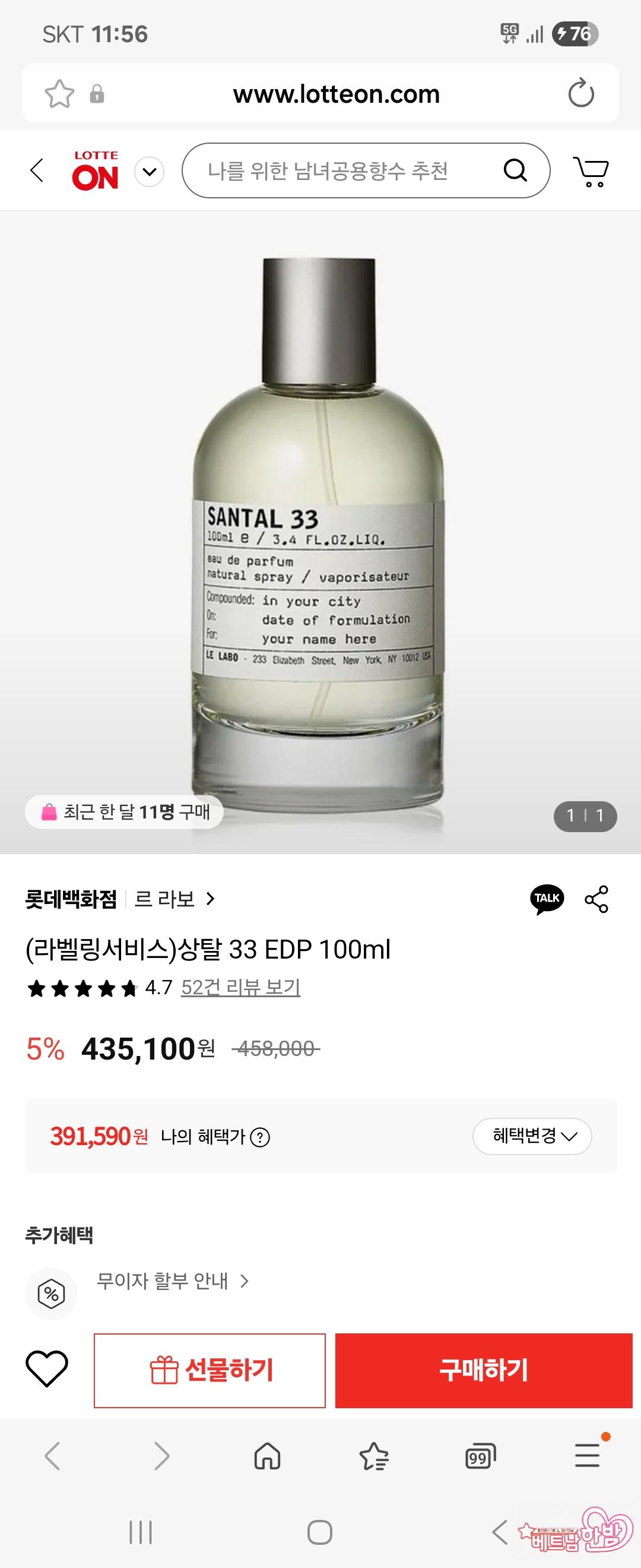Go to the browser home page
The image size is (641, 1568).
(268, 1457)
